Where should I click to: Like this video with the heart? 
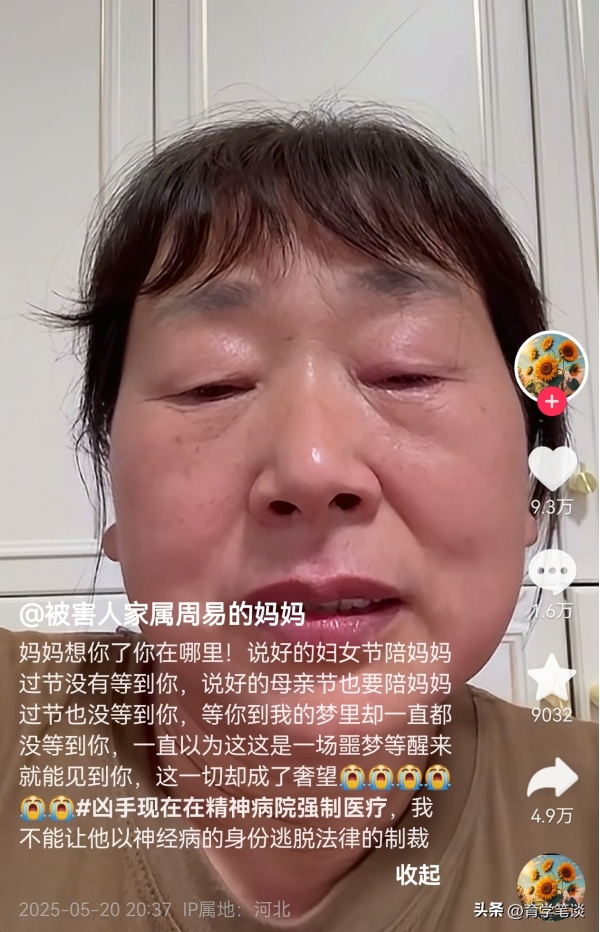[x=552, y=467]
